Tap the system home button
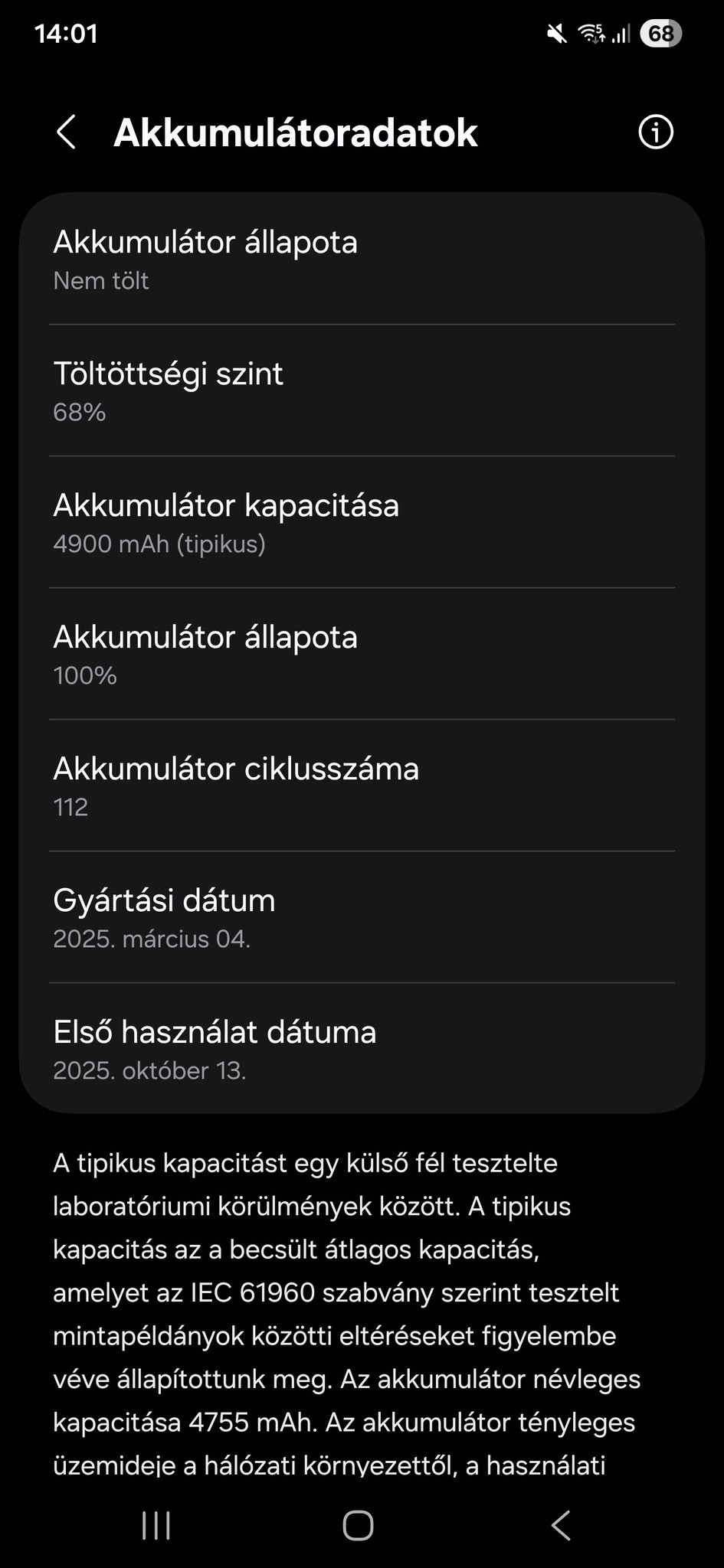 tap(358, 1525)
